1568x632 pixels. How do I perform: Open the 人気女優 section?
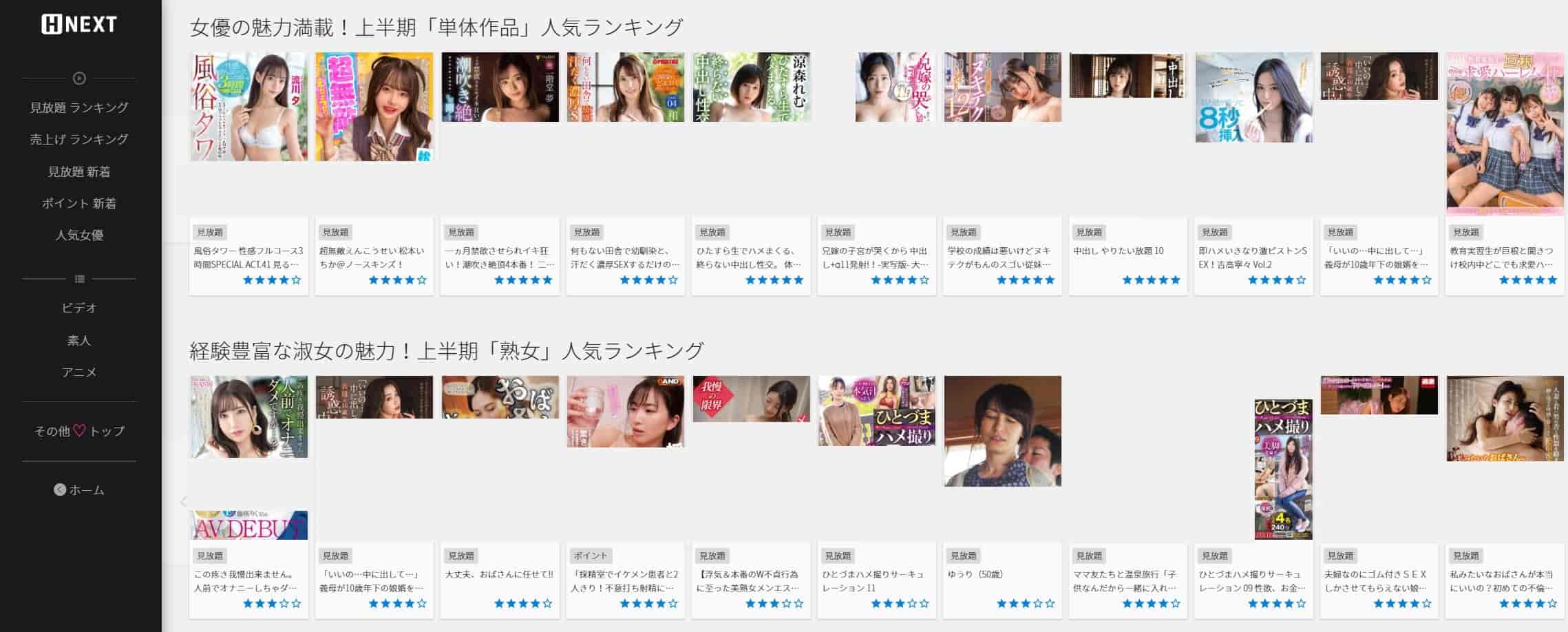coord(79,235)
